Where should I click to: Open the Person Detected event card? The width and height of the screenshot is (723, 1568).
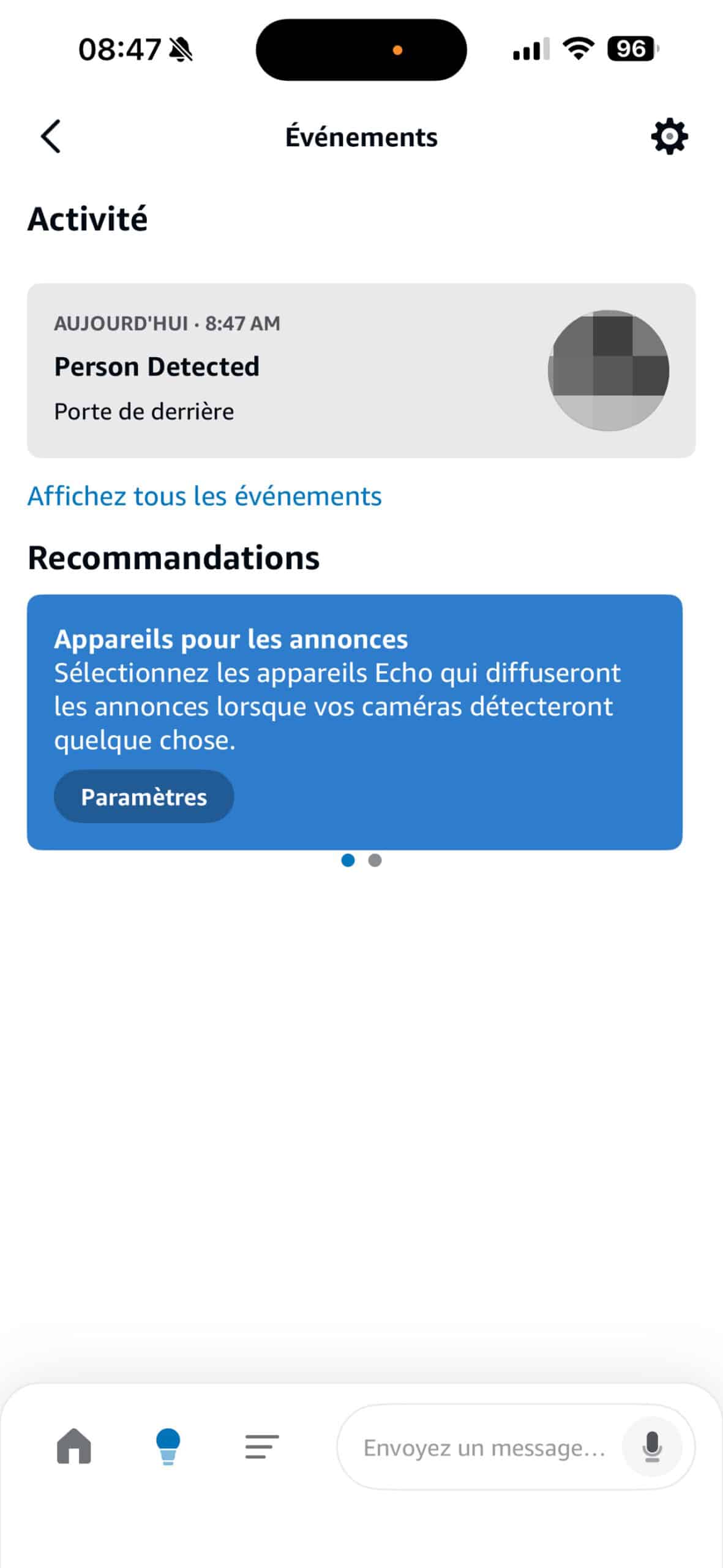(361, 370)
